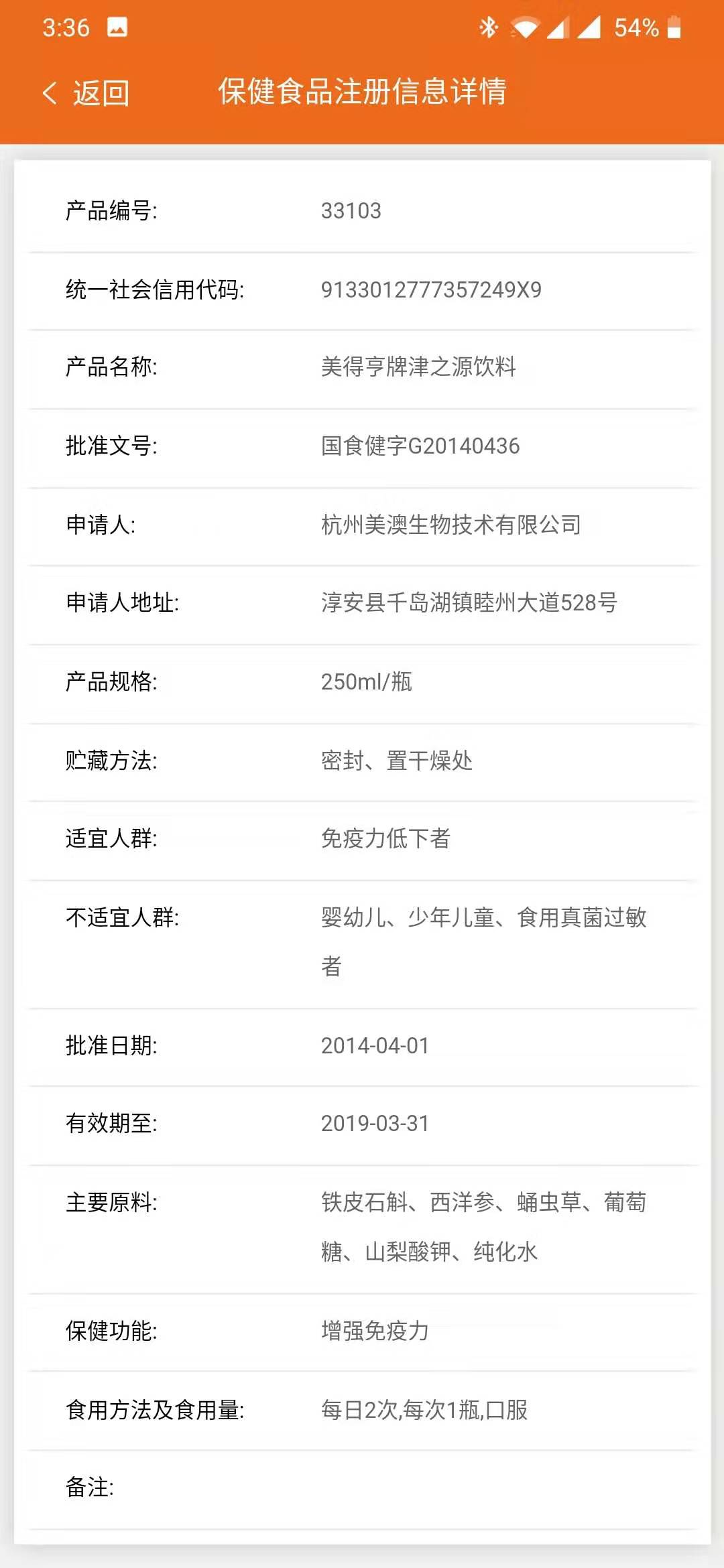Tap the Bluetooth icon in status bar

tap(488, 27)
